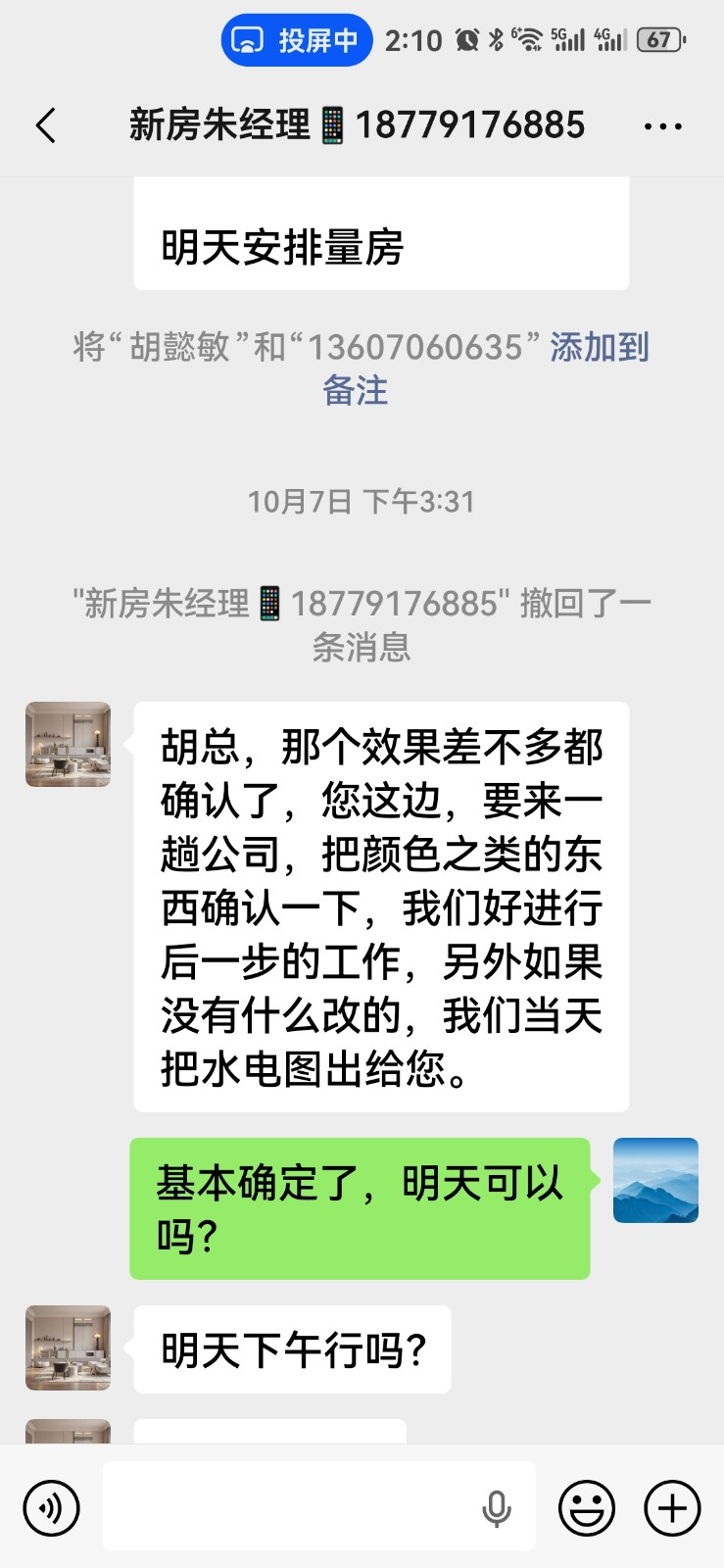
Task: Switch to voice message input
Action: coord(51,1507)
